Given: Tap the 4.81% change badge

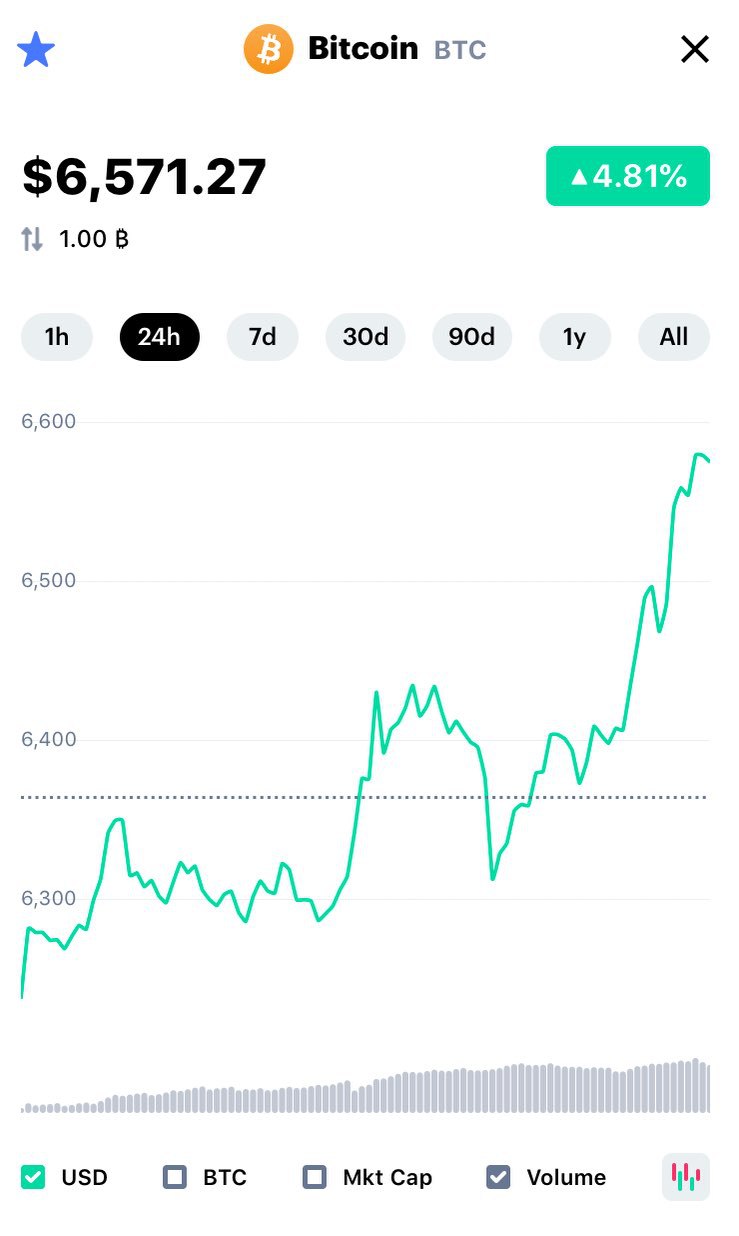Looking at the screenshot, I should click(627, 176).
